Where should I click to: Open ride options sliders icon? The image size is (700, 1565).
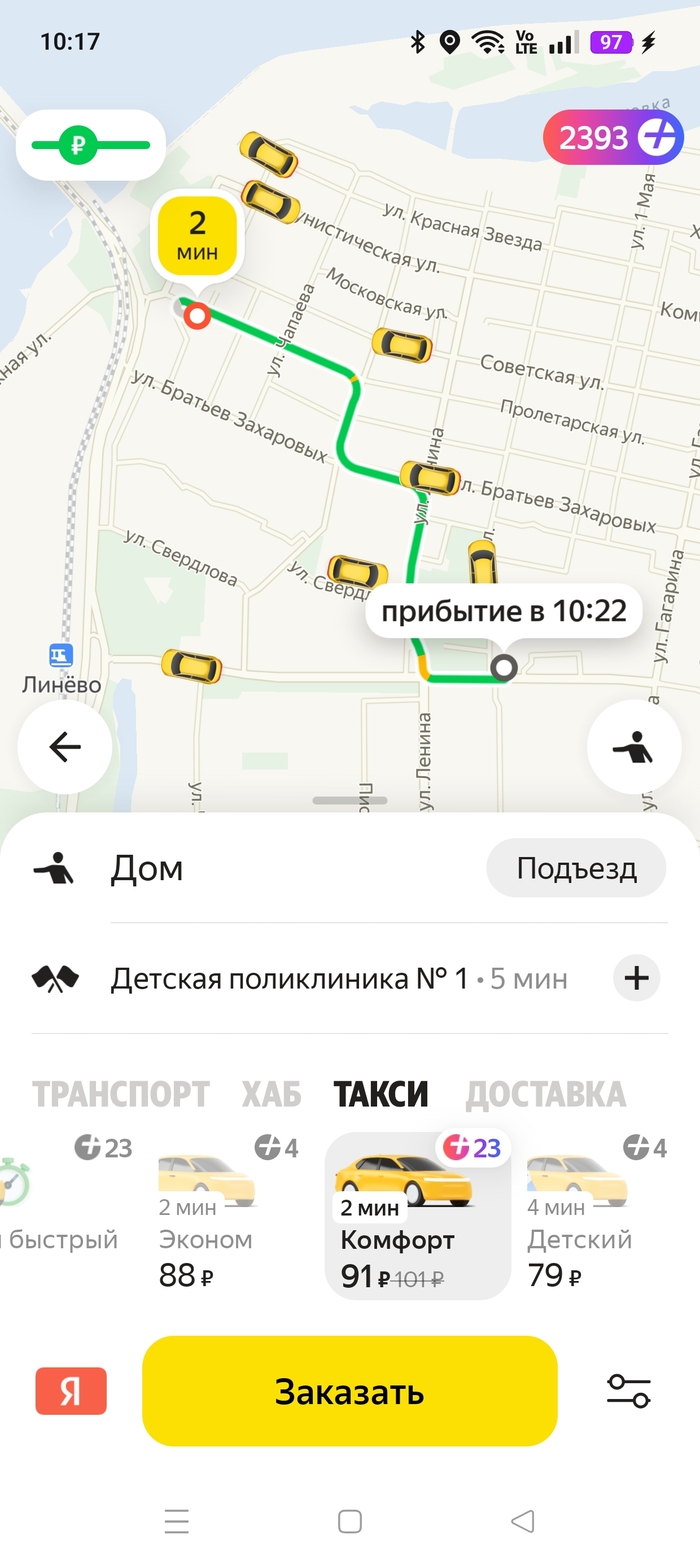pos(629,1391)
